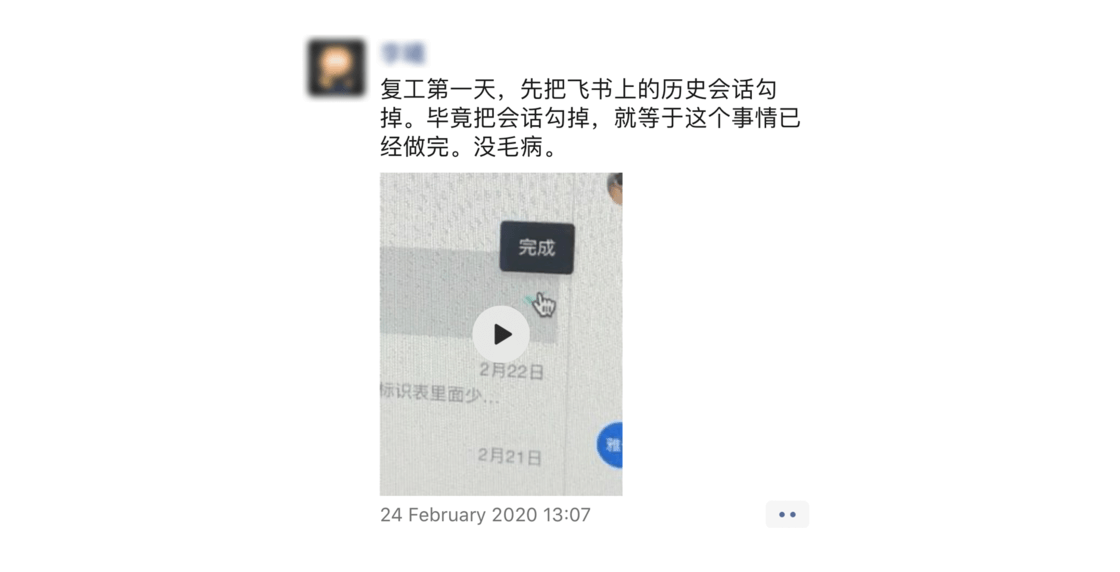Open the poster's blurred name link
This screenshot has width=1120, height=572.
pos(403,53)
